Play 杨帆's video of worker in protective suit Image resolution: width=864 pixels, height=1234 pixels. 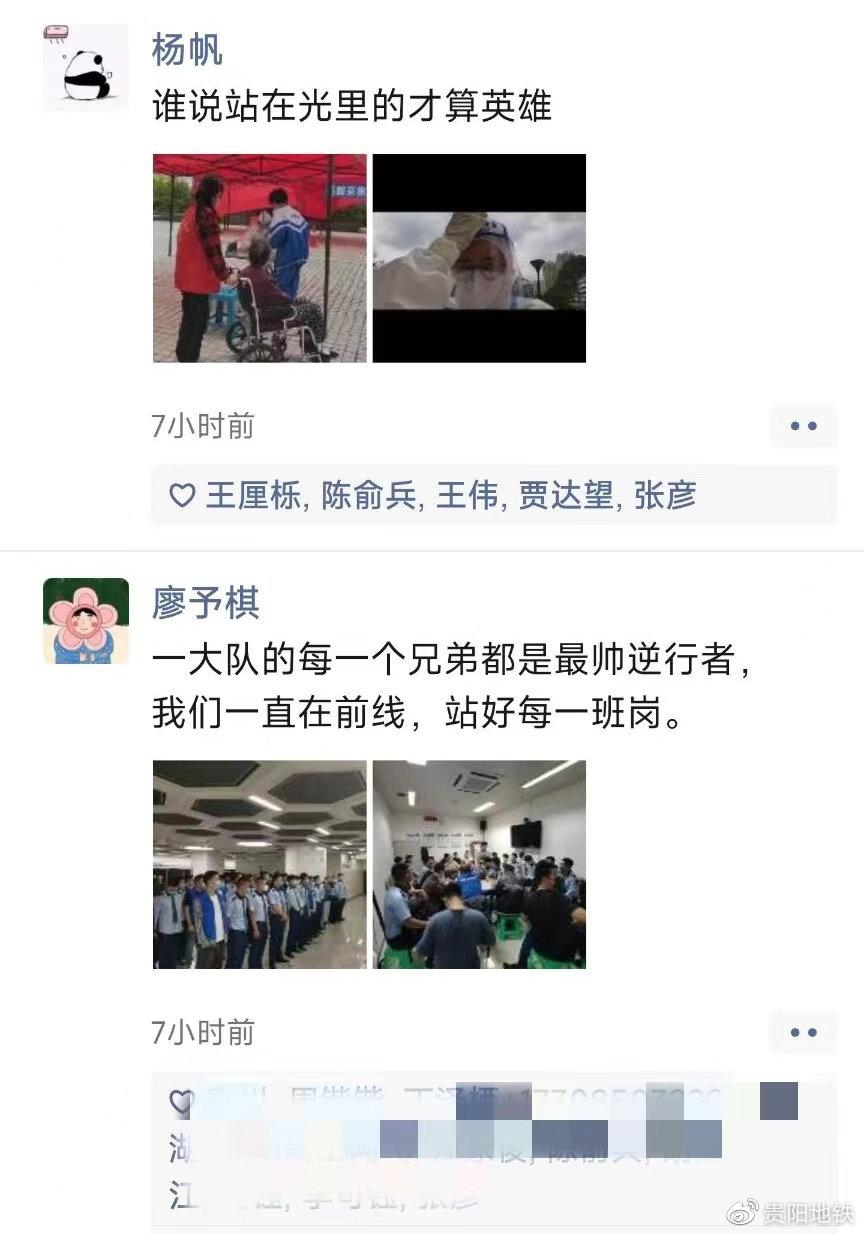pyautogui.click(x=479, y=258)
